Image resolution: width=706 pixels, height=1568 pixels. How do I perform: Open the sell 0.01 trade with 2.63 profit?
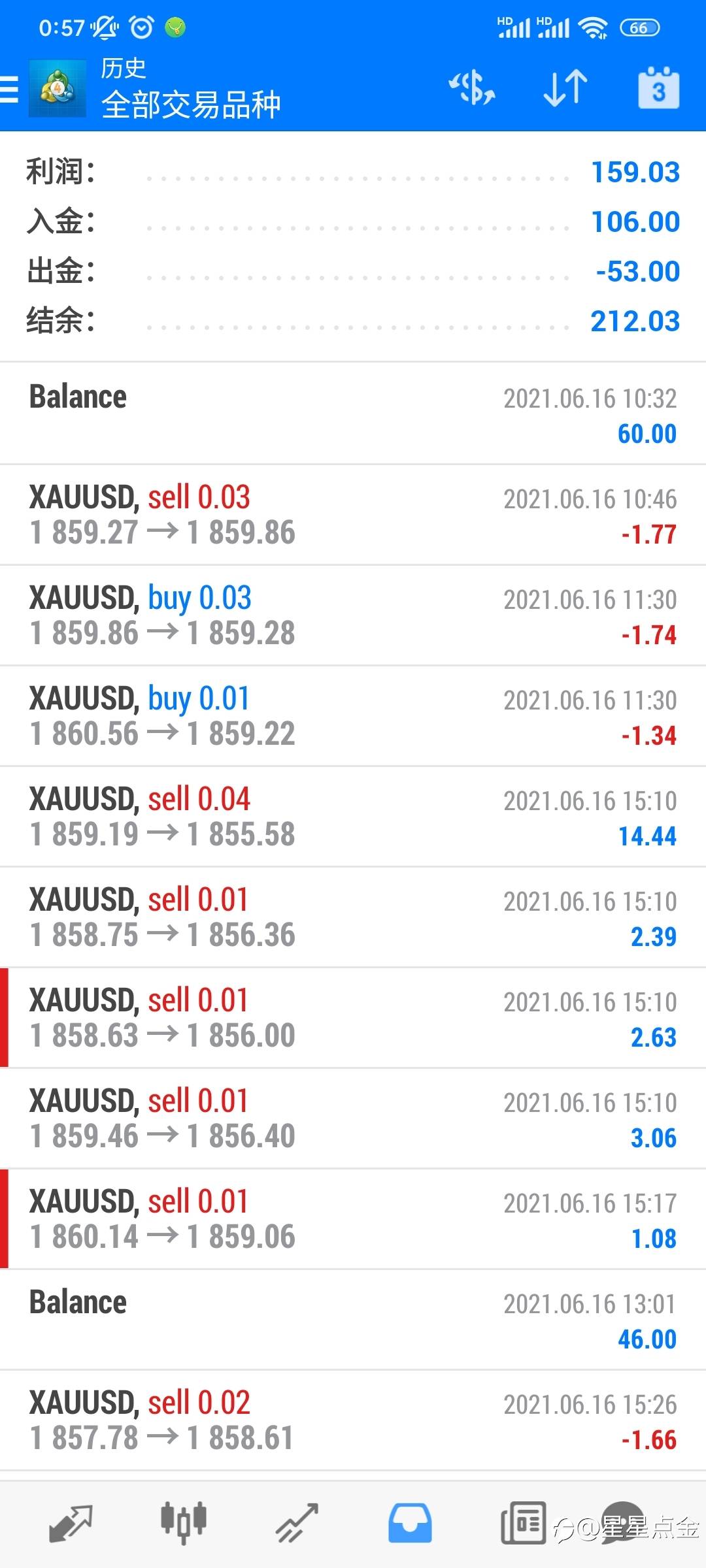click(x=353, y=1018)
